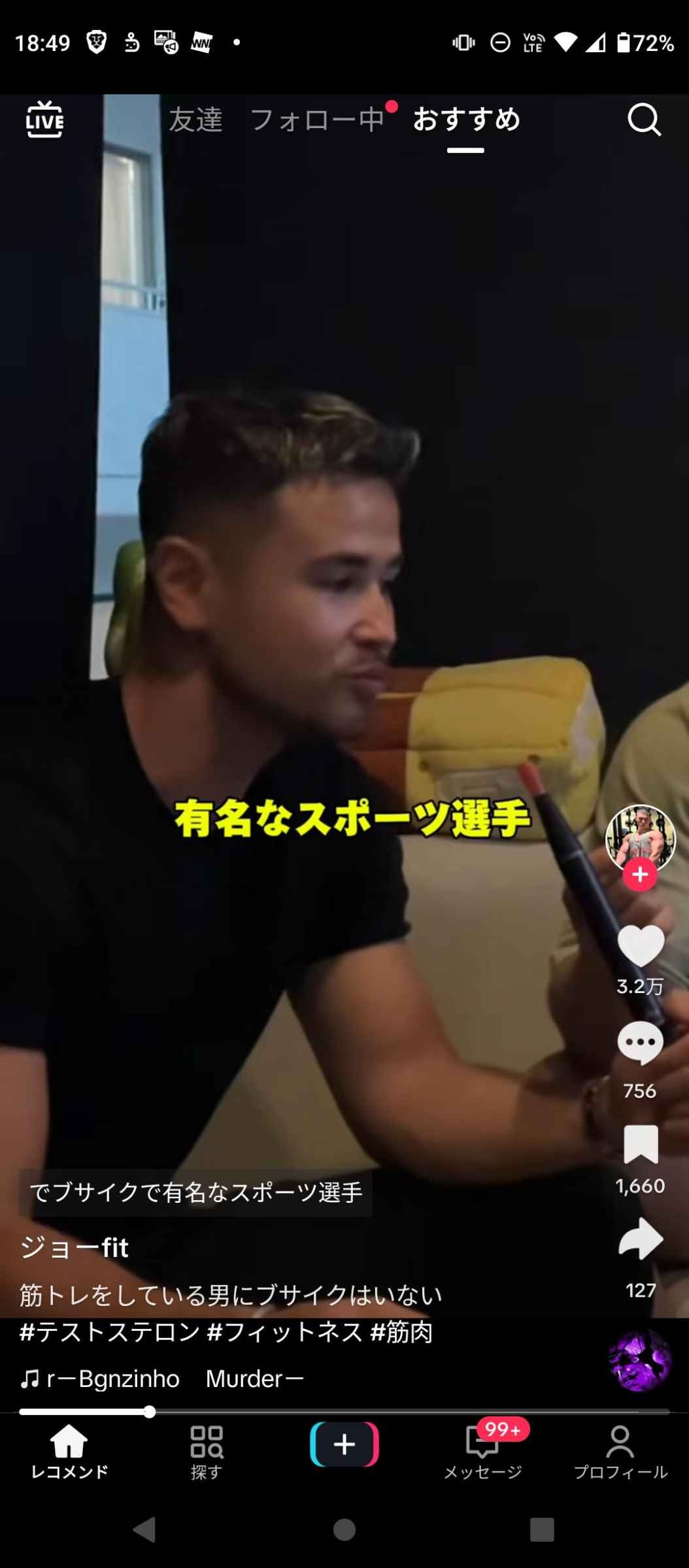Open the LIVE icon

(x=44, y=120)
